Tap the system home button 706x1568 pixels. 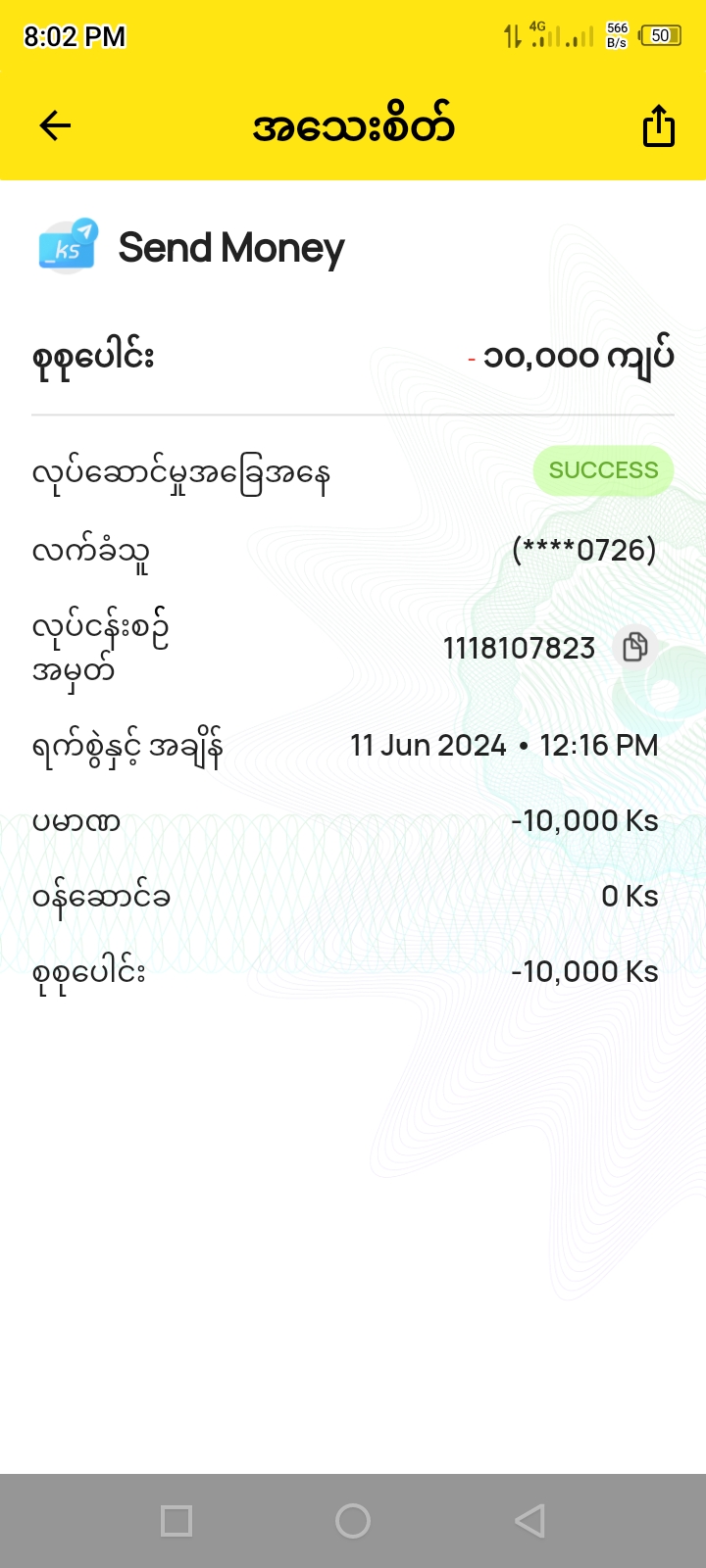click(353, 1521)
